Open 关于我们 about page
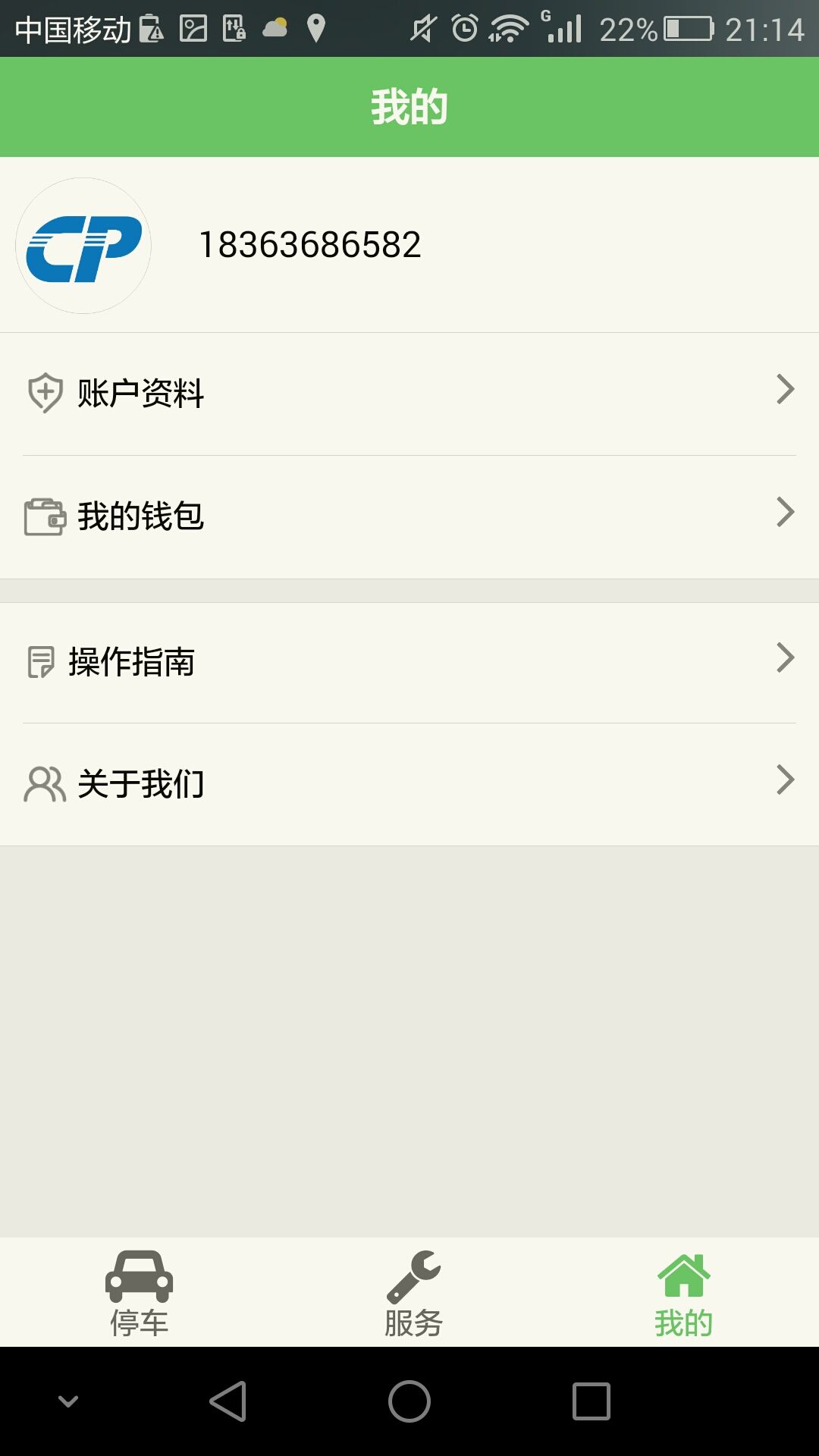819x1456 pixels. (409, 783)
